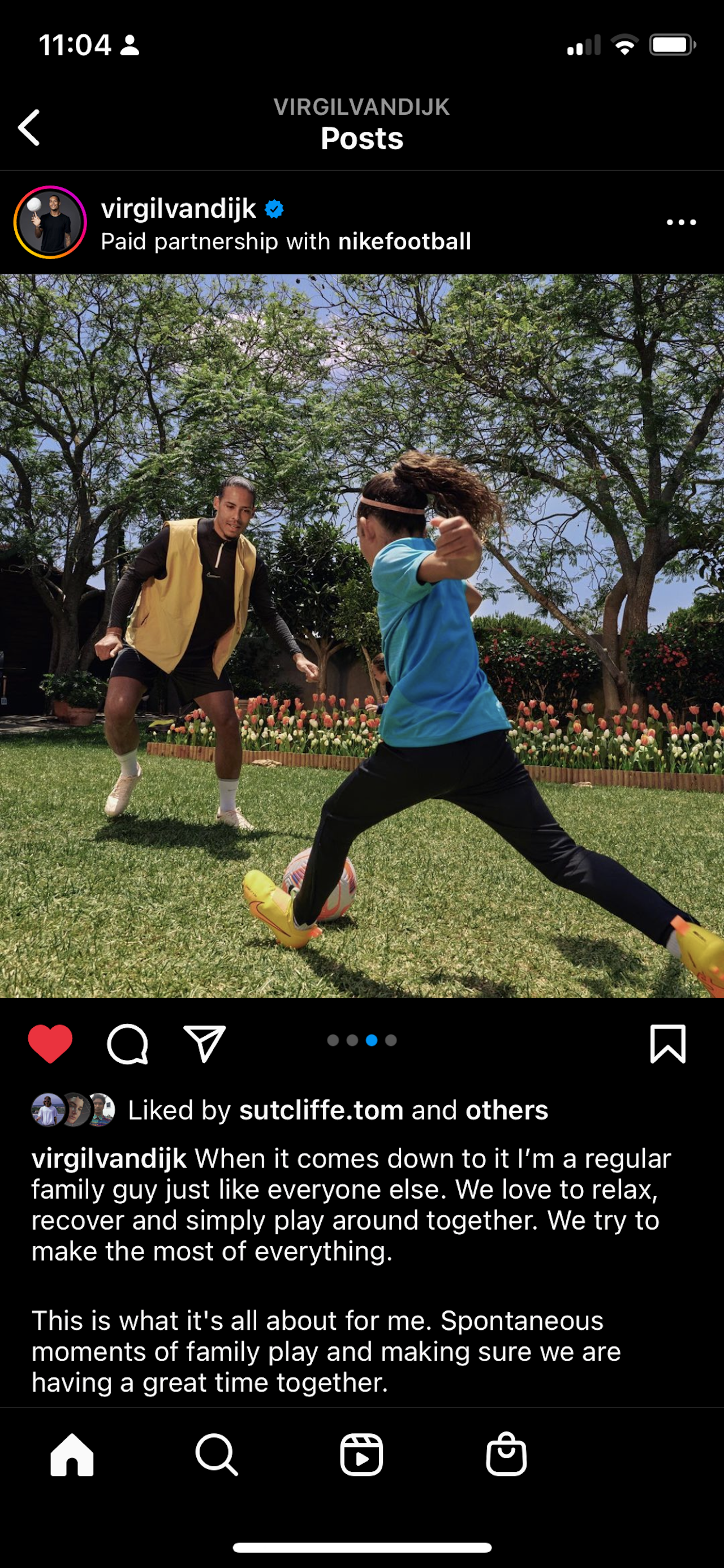This screenshot has width=724, height=1568.
Task: Save the post with the bookmark icon
Action: coord(668,1044)
